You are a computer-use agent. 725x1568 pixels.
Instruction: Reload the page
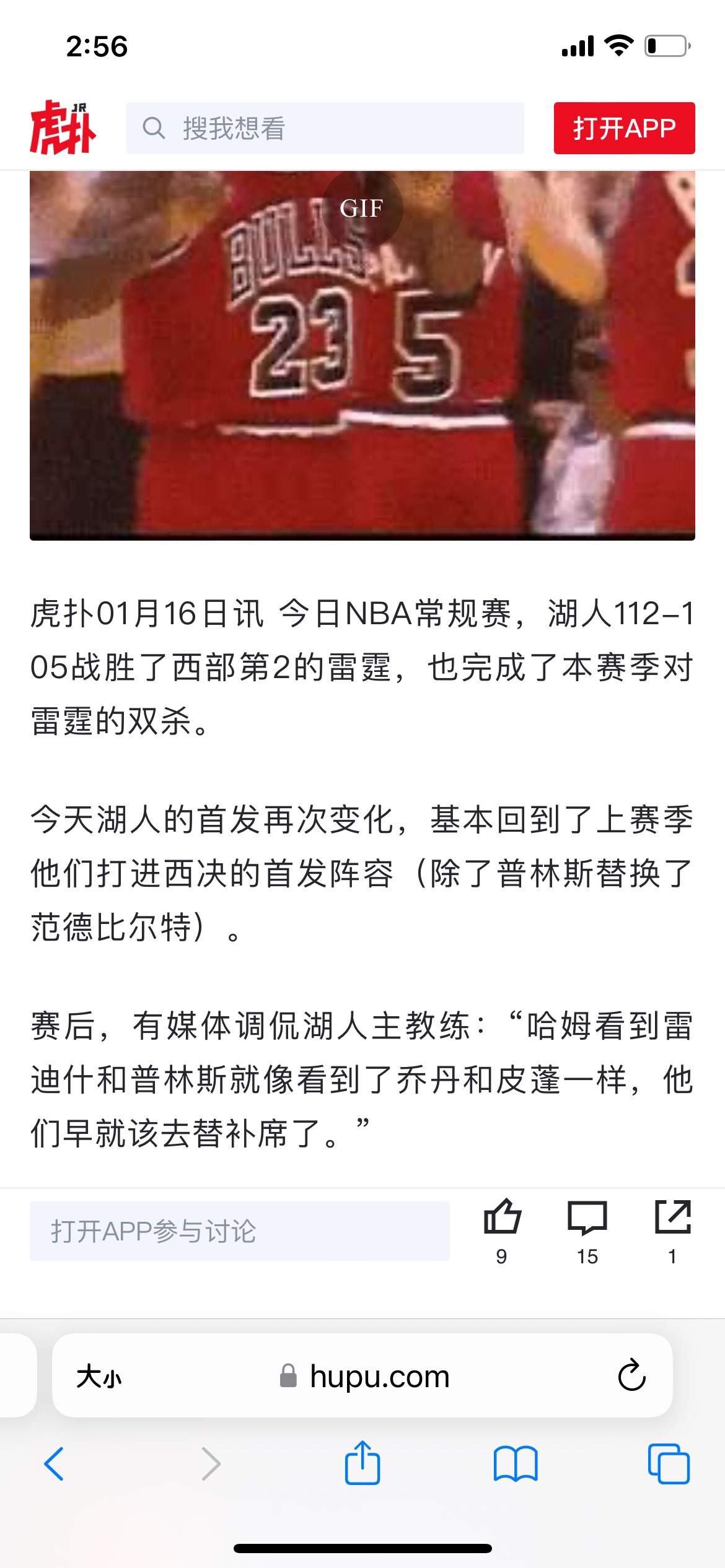pos(631,1375)
